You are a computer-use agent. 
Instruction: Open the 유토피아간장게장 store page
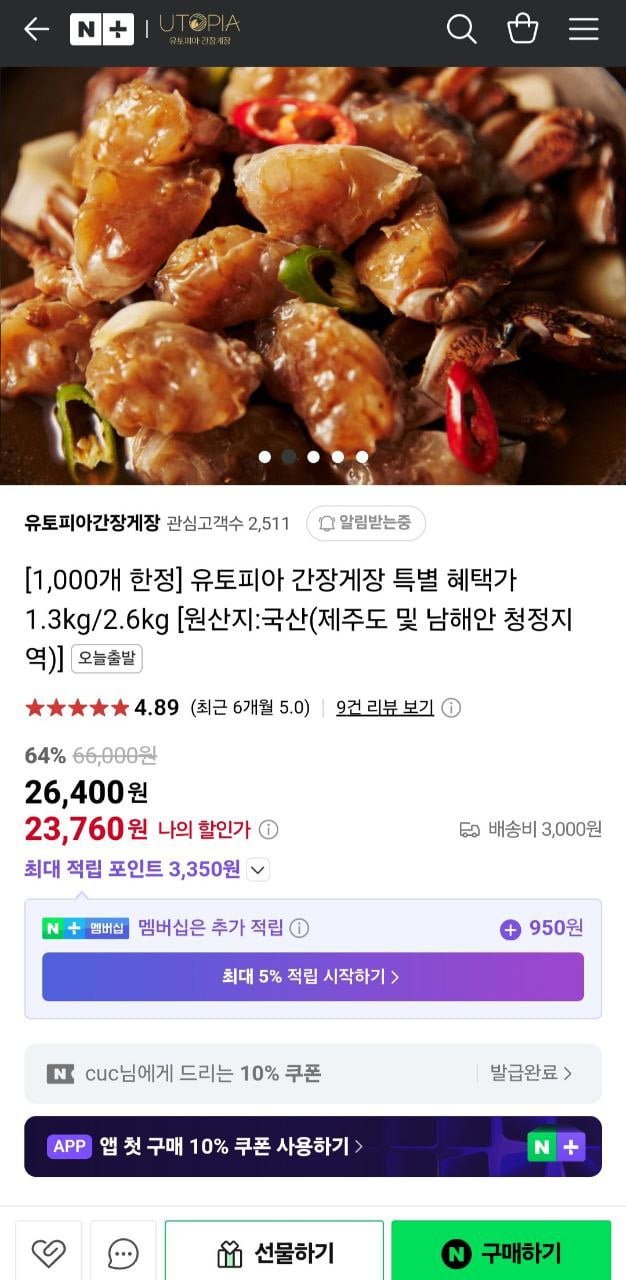tap(92, 523)
